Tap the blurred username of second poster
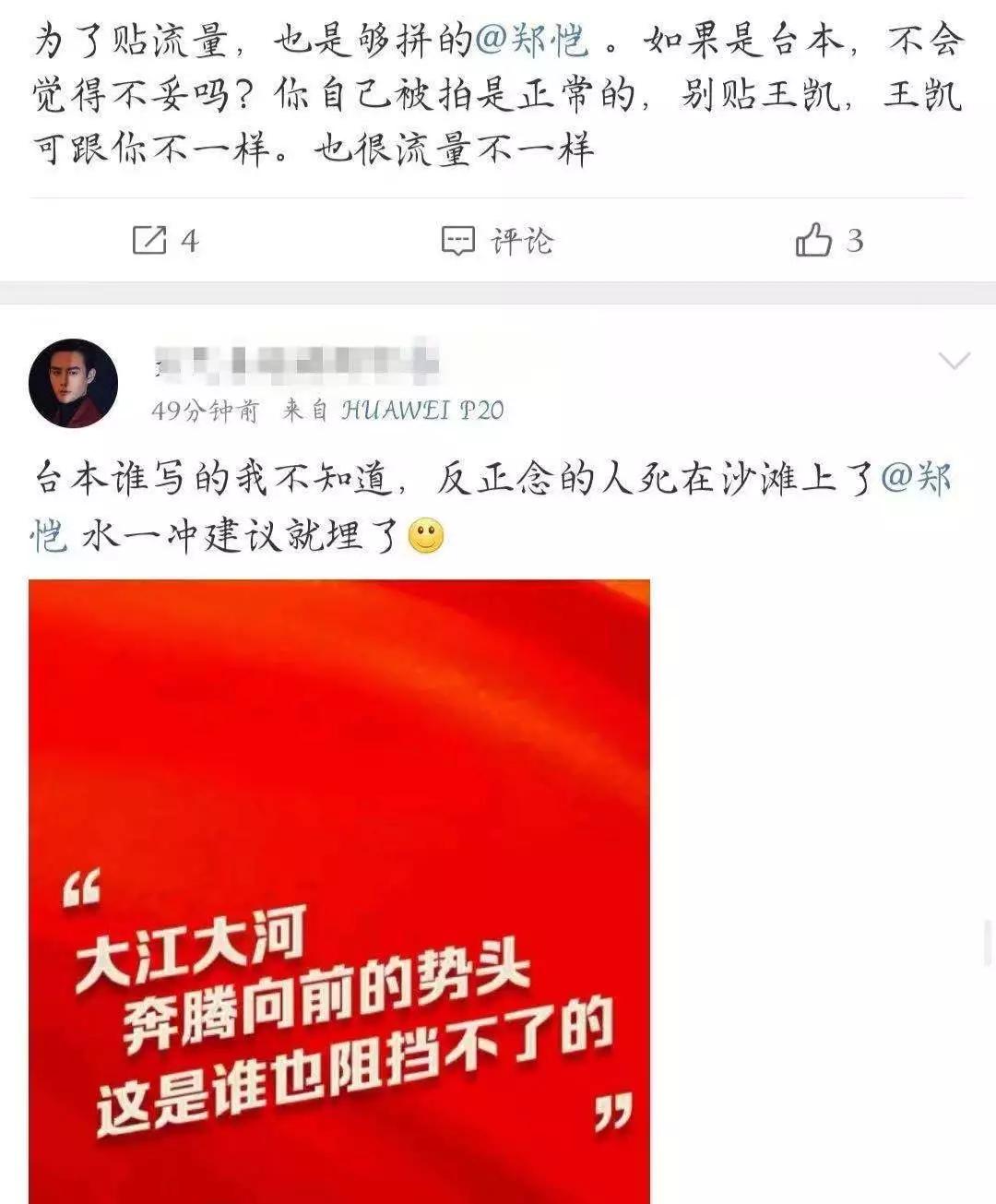Image resolution: width=996 pixels, height=1204 pixels. (x=295, y=362)
